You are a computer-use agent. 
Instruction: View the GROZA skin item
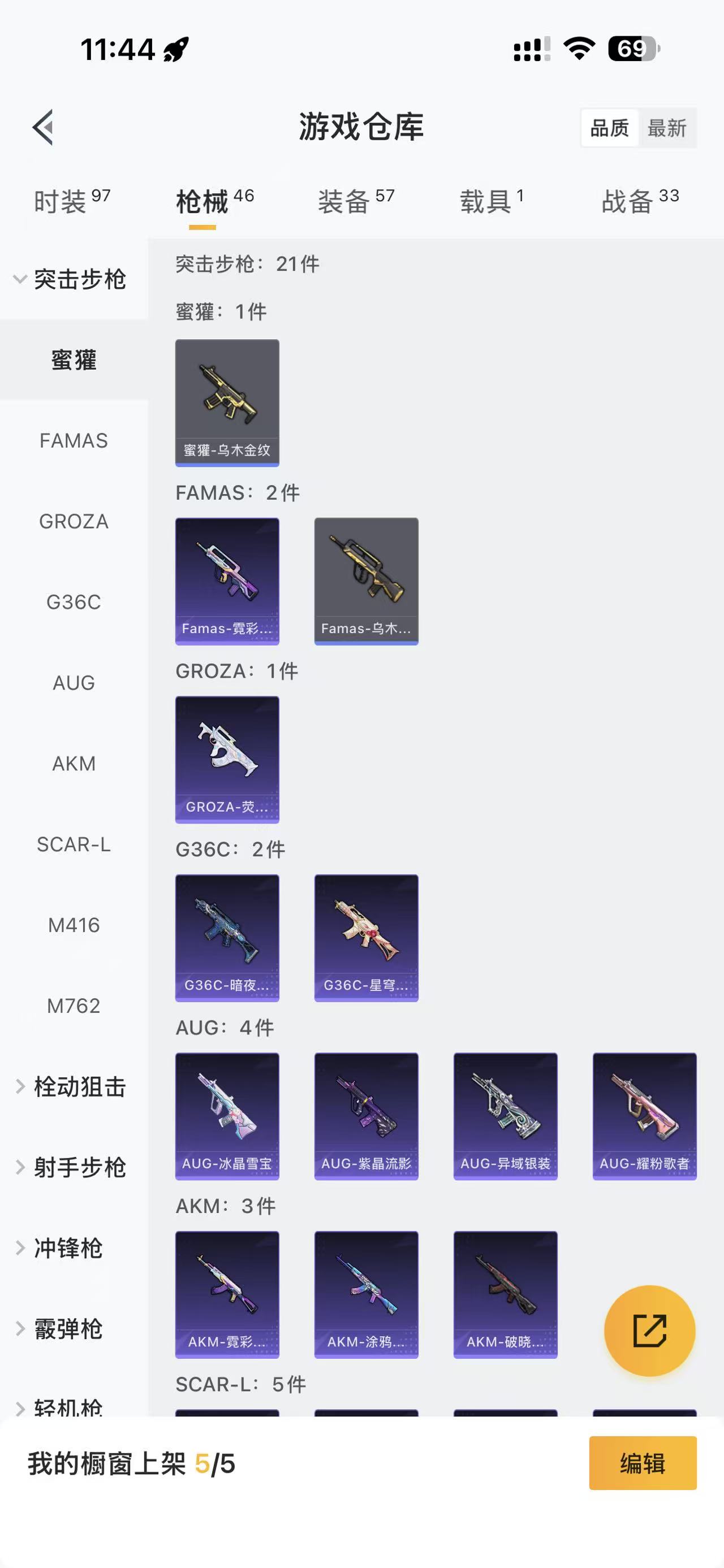click(227, 760)
